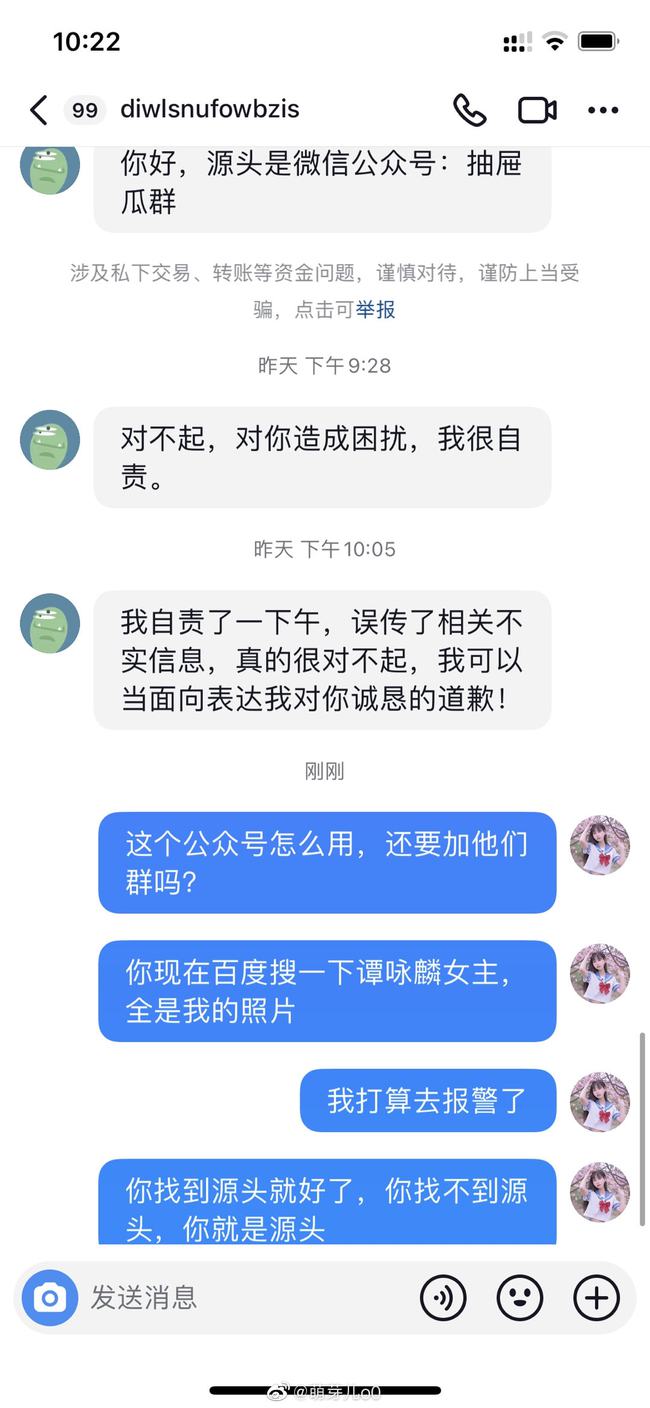Open the emoji picker
Image resolution: width=650 pixels, height=1408 pixels.
click(520, 1298)
